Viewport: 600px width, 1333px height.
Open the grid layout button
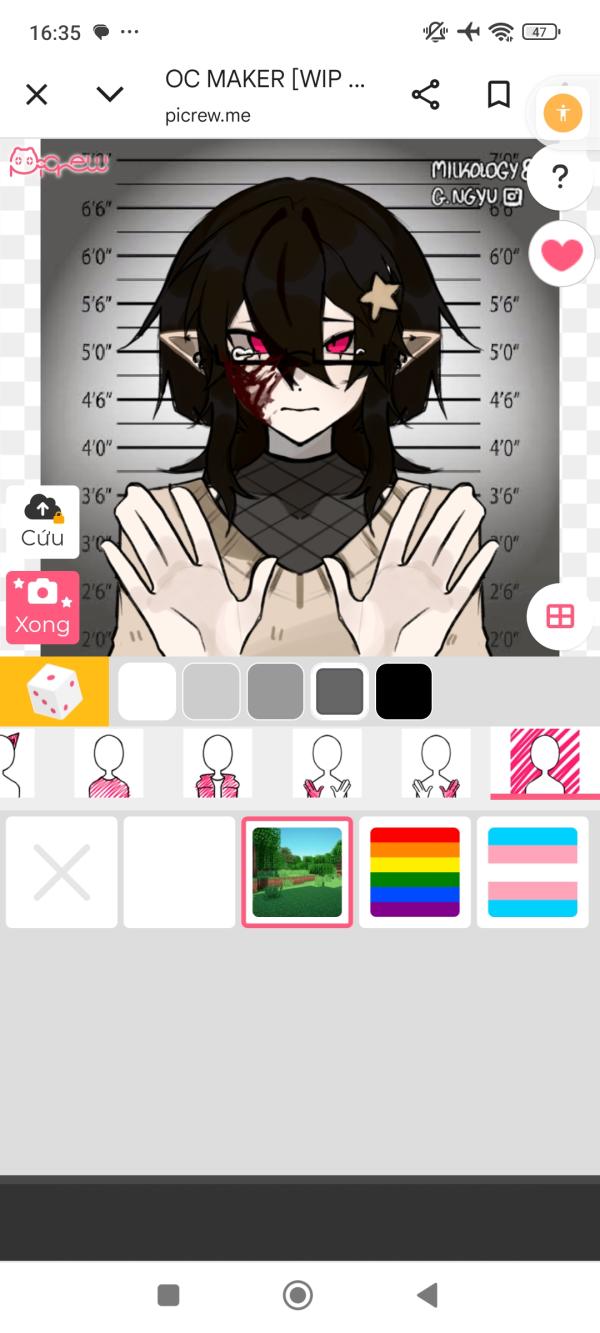pyautogui.click(x=560, y=616)
